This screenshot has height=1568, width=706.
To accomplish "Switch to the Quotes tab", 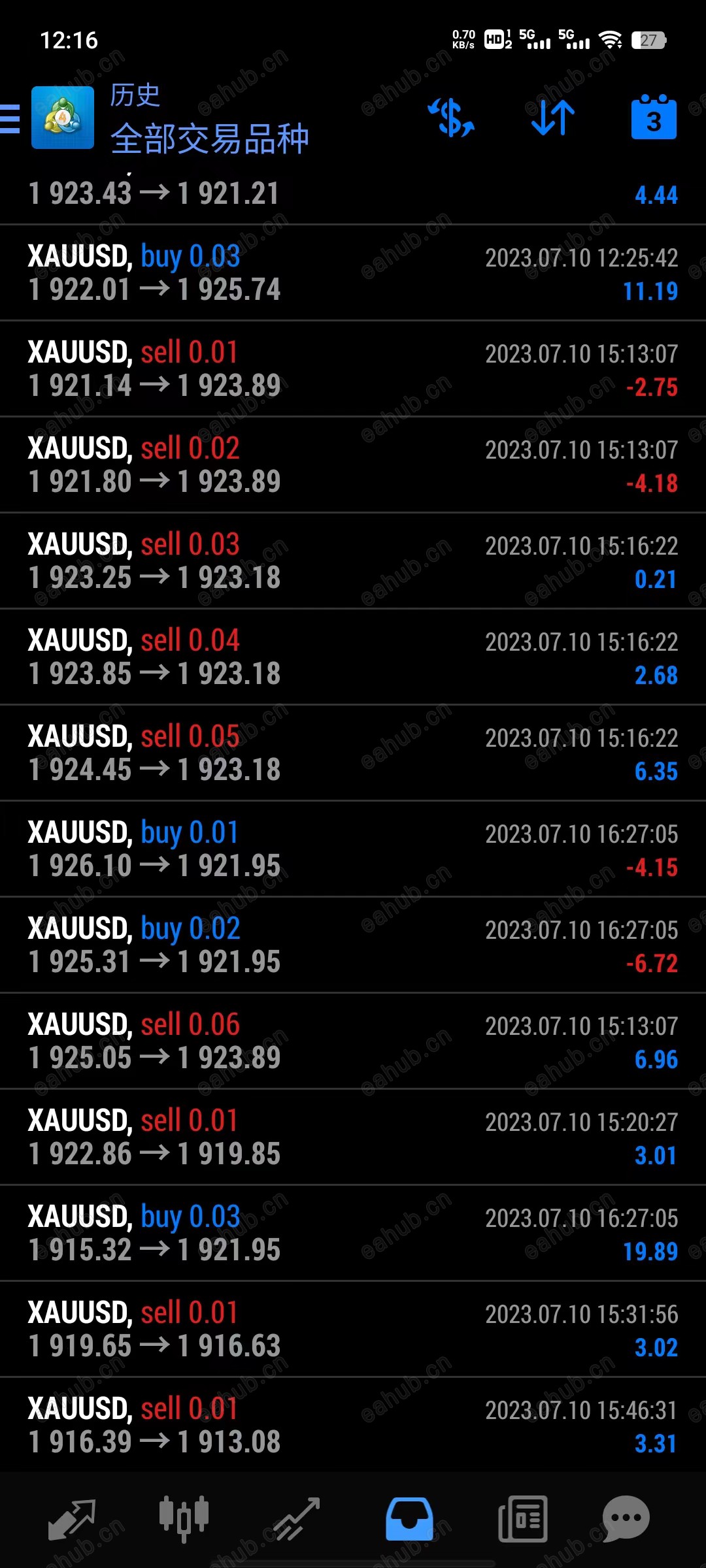I will pyautogui.click(x=72, y=1519).
